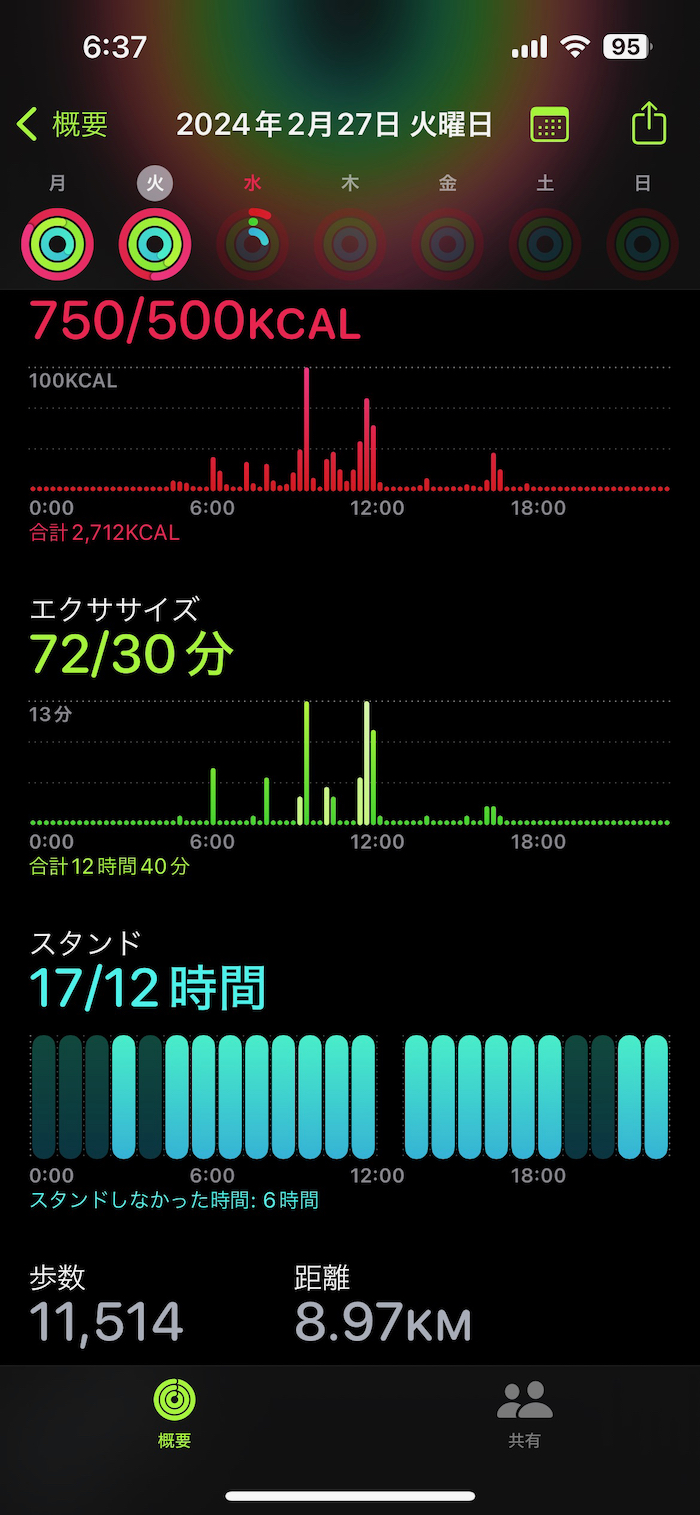Select Monday (月) activity rings

tap(58, 244)
